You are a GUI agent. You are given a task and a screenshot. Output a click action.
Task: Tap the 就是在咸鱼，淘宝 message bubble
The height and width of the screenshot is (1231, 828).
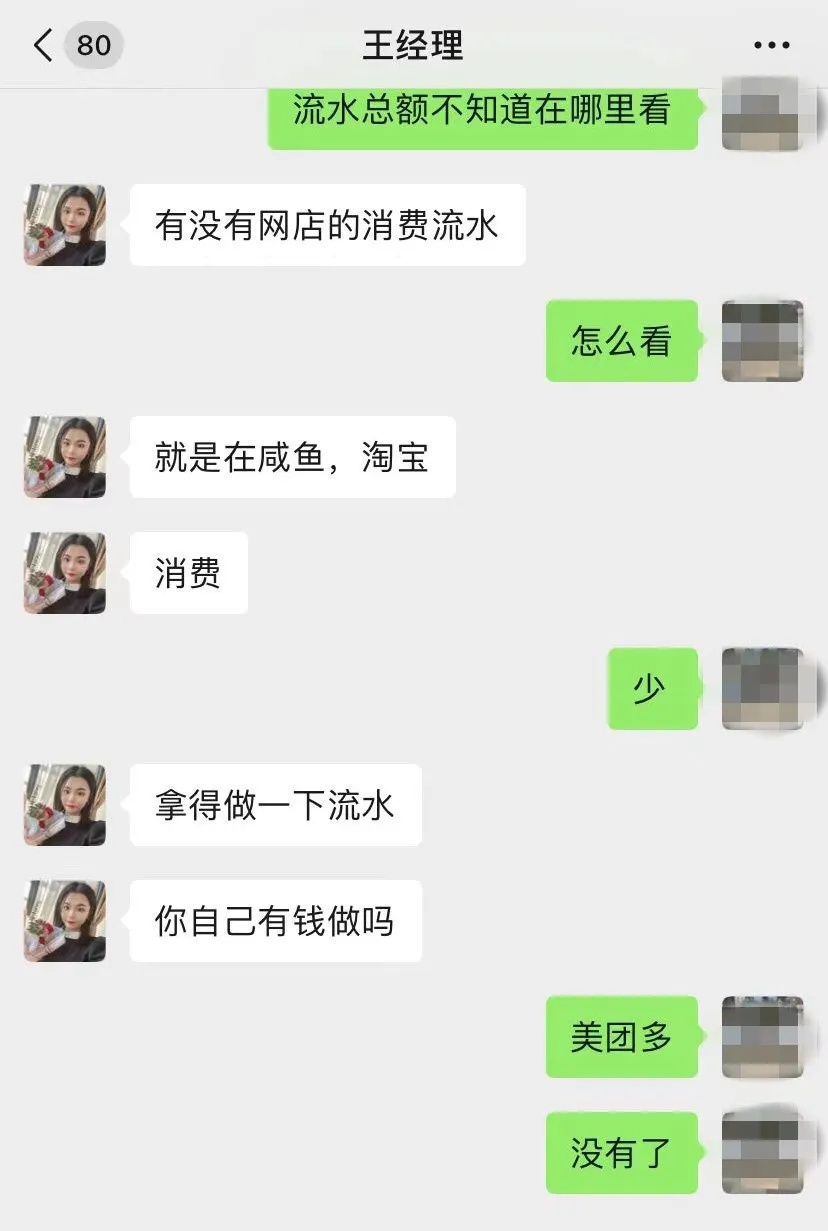click(x=291, y=458)
